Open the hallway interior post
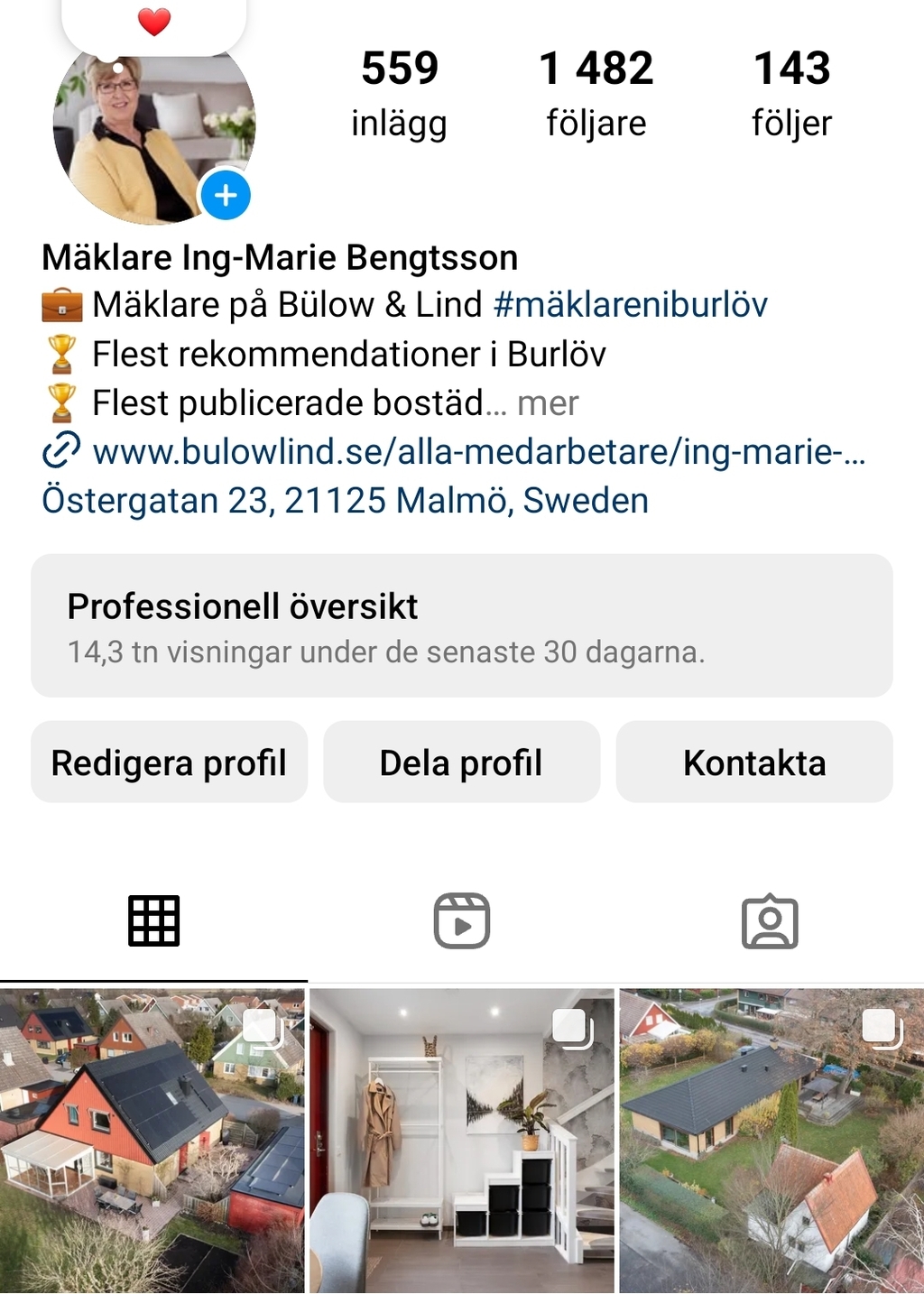 tap(461, 1141)
